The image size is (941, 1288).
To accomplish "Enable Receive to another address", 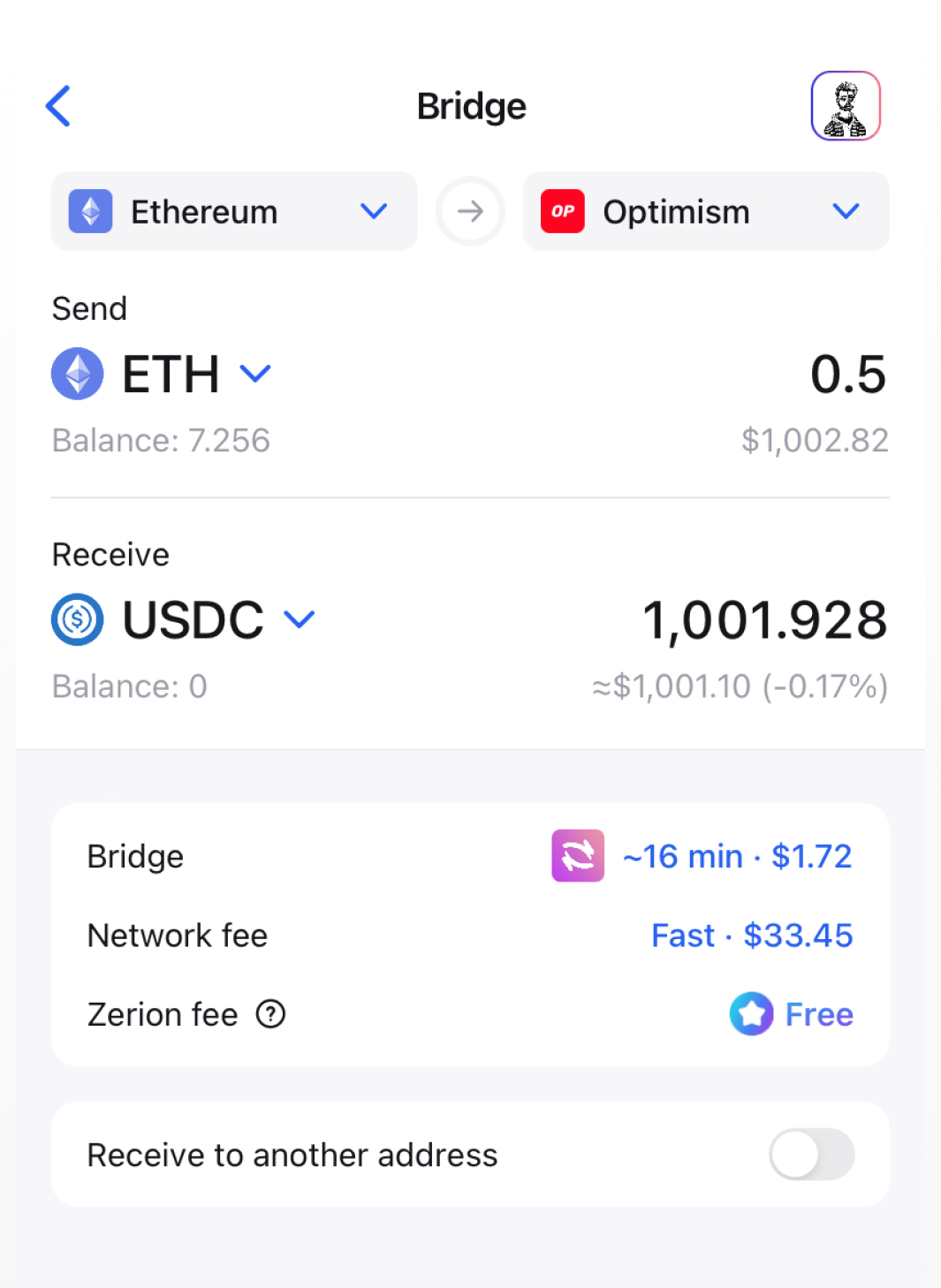I will tap(811, 1155).
